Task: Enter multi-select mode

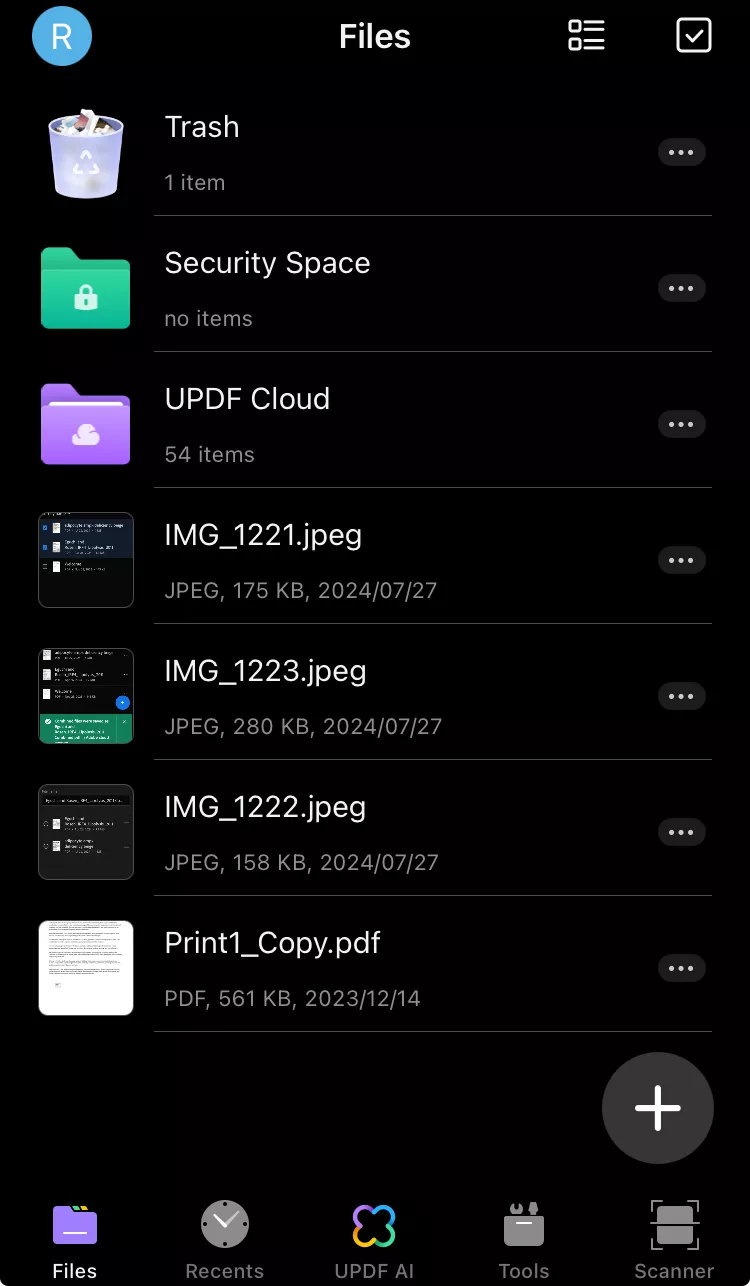Action: coord(694,35)
